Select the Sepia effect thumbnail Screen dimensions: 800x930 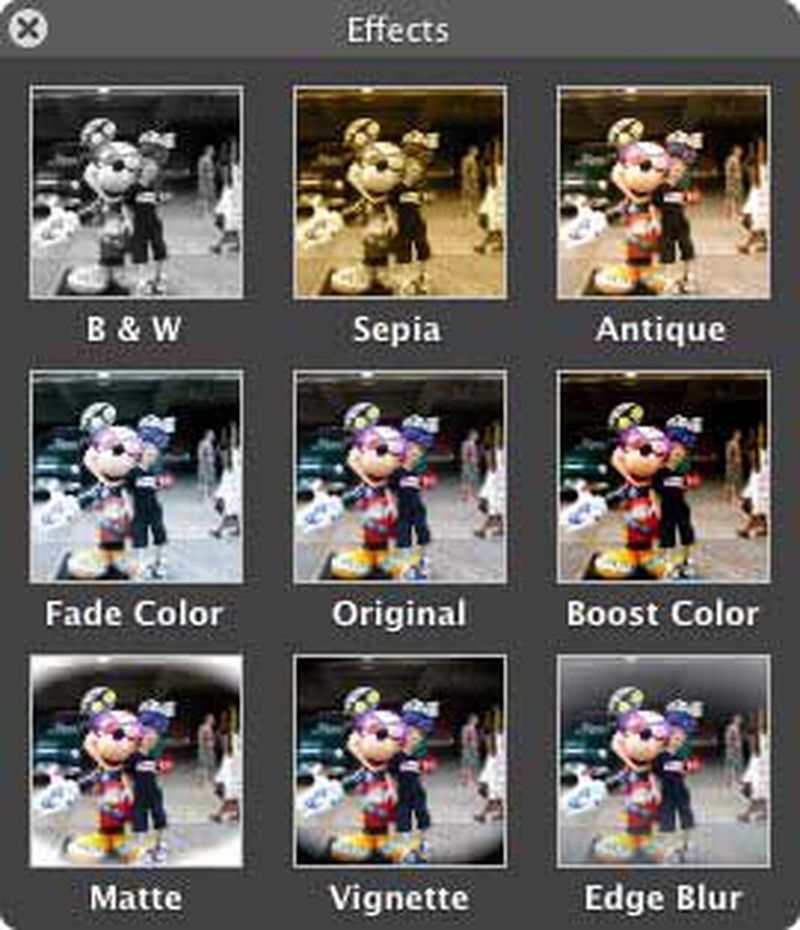[x=400, y=192]
